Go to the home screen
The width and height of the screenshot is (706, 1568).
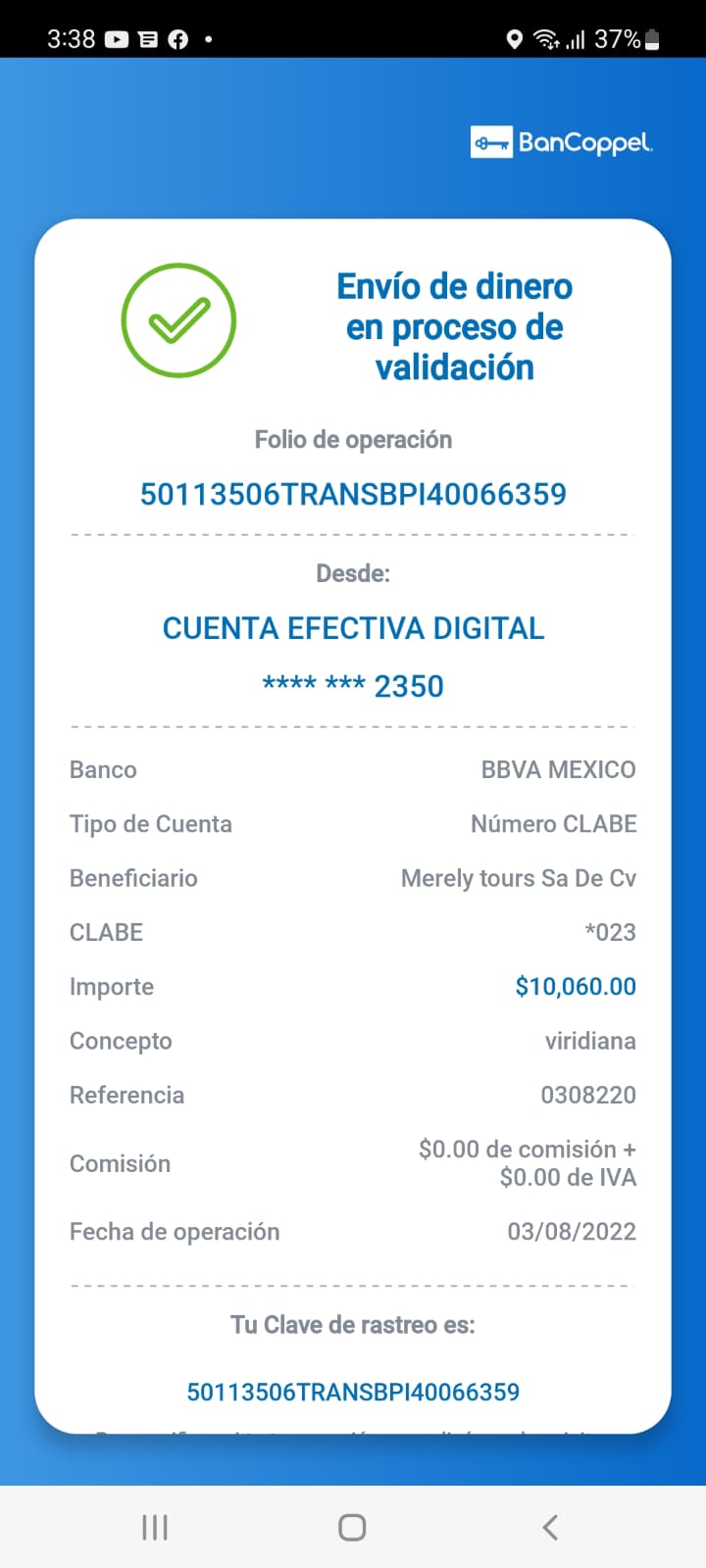click(x=352, y=1527)
